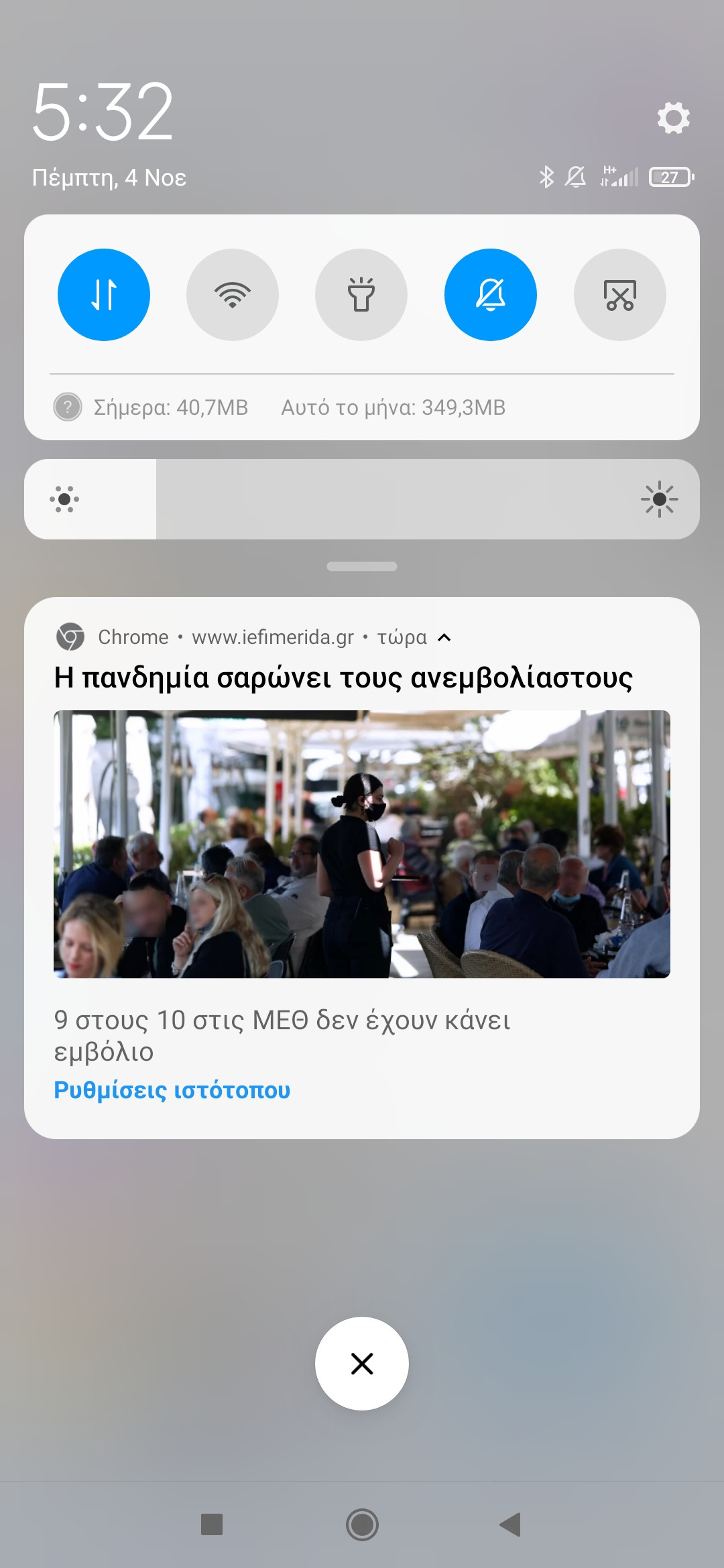Image resolution: width=724 pixels, height=1568 pixels.
Task: Enable Wi-Fi quick toggle
Action: pos(233,295)
